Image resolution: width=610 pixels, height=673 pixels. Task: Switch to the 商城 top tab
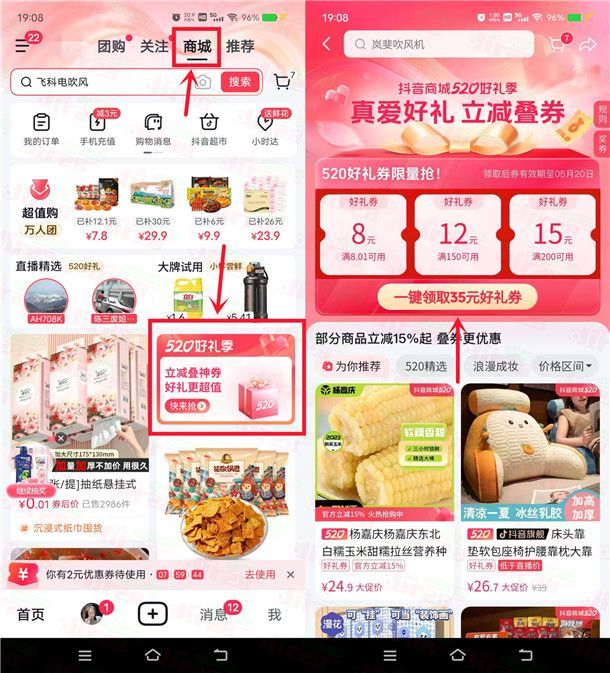tap(196, 47)
